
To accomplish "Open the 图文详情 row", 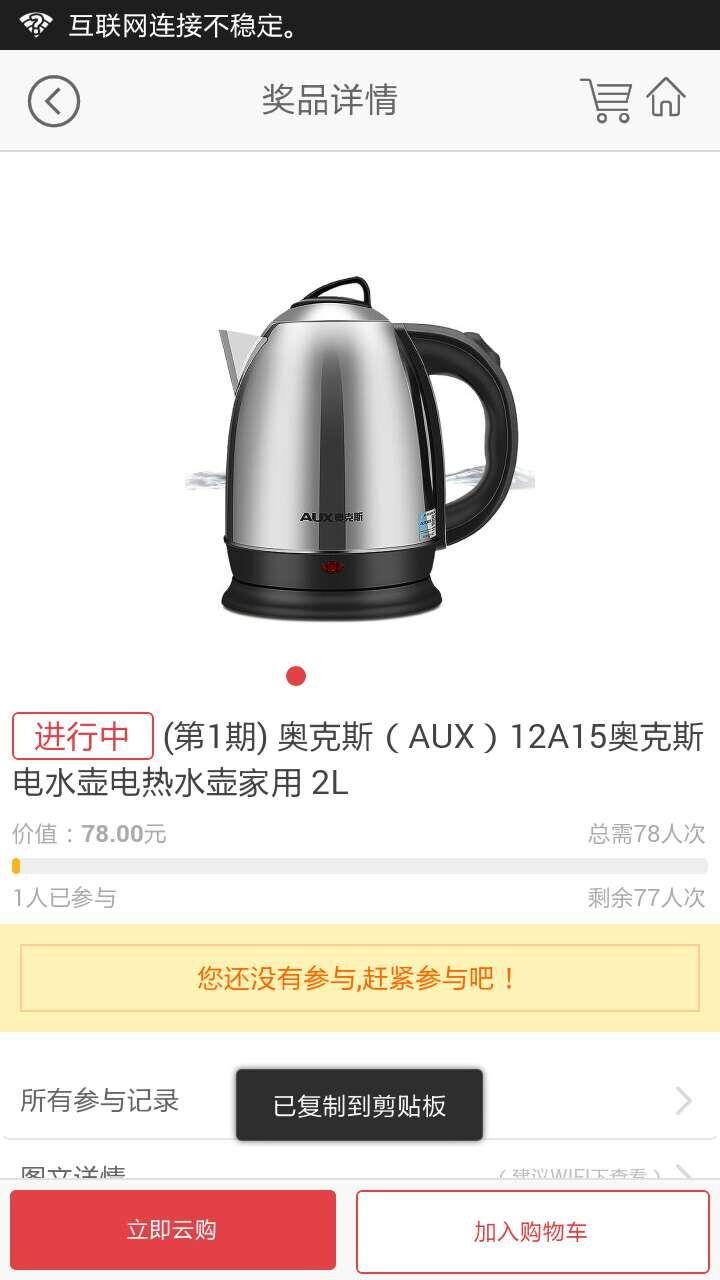I will tap(360, 1168).
